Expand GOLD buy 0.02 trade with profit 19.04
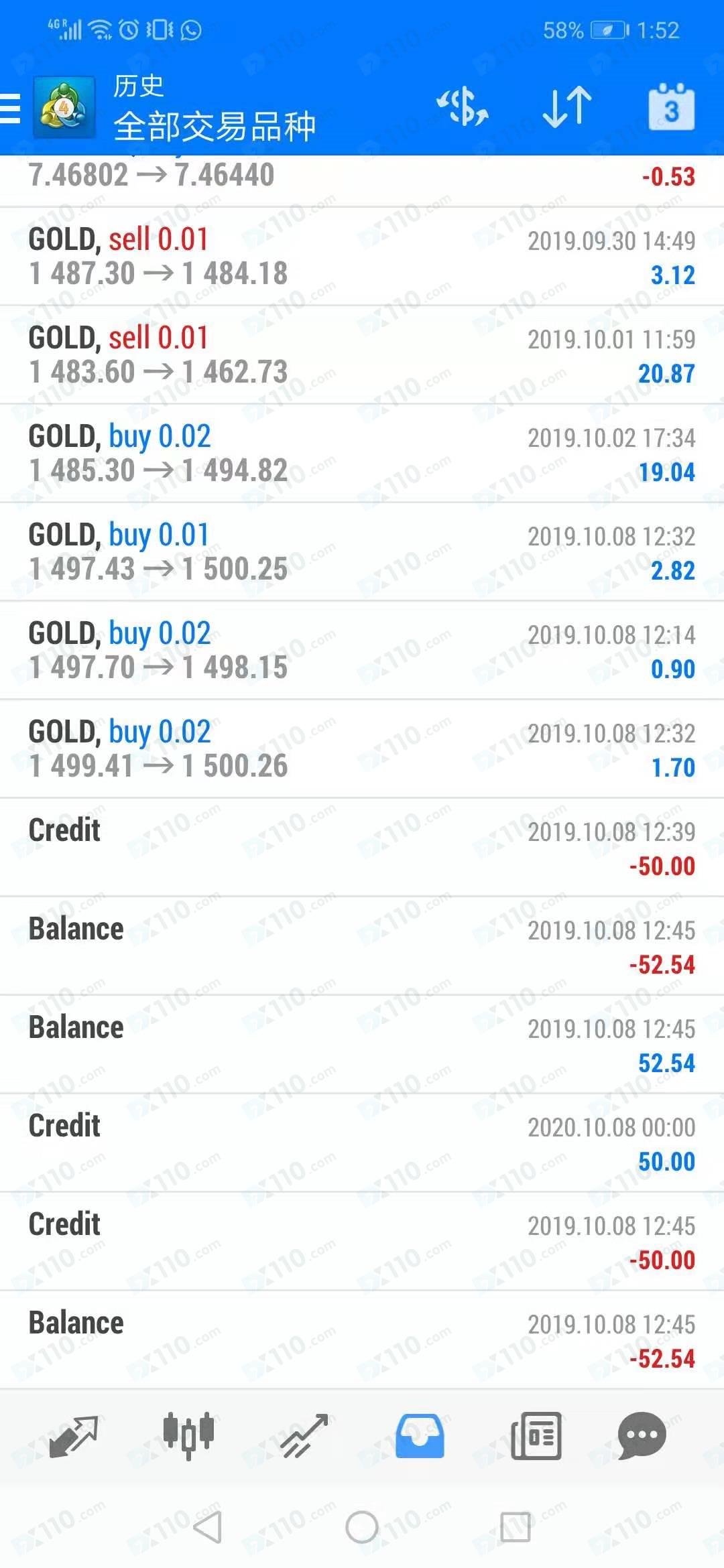The height and width of the screenshot is (1568, 724). [x=362, y=454]
